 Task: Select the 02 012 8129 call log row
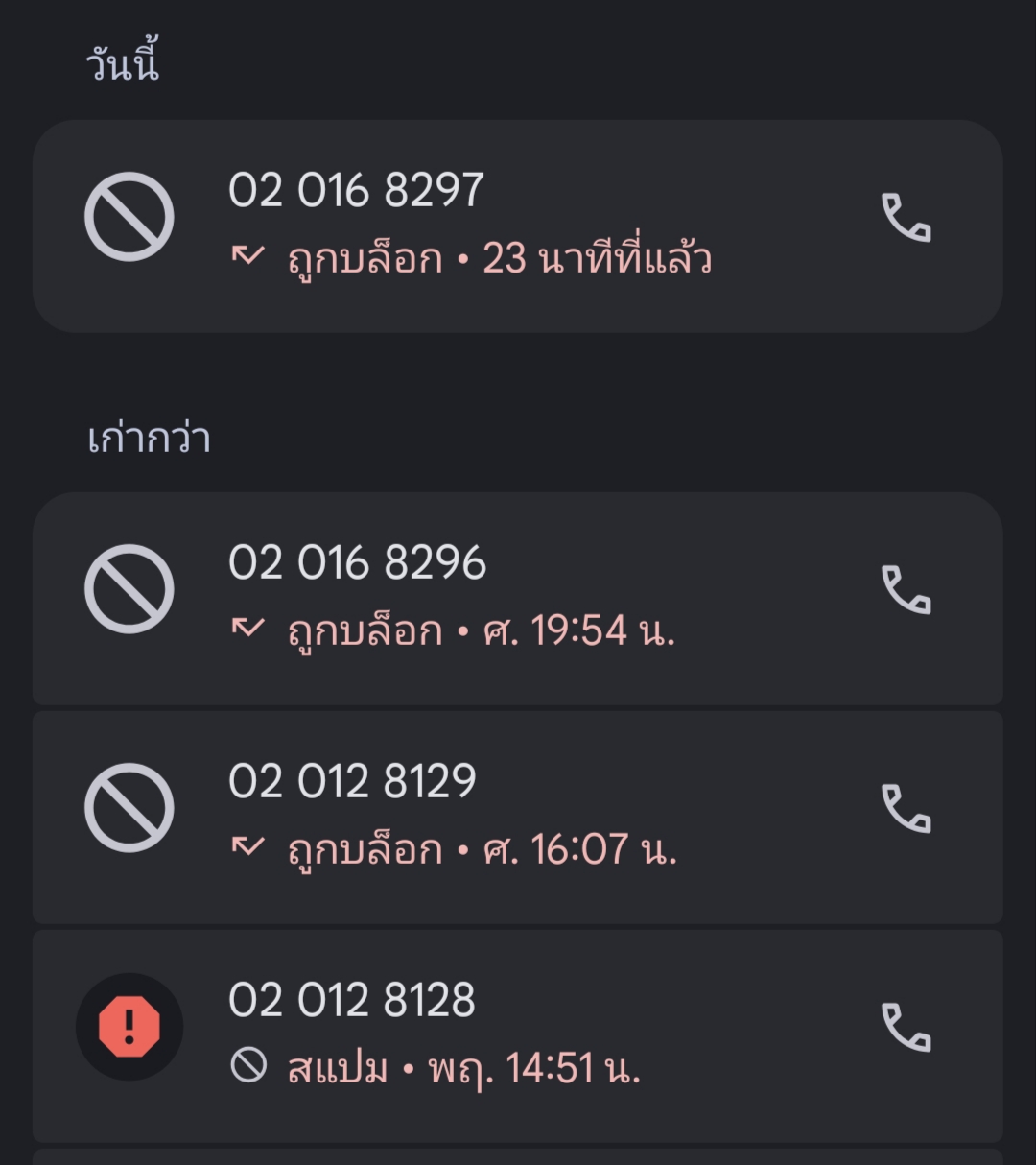click(x=518, y=818)
